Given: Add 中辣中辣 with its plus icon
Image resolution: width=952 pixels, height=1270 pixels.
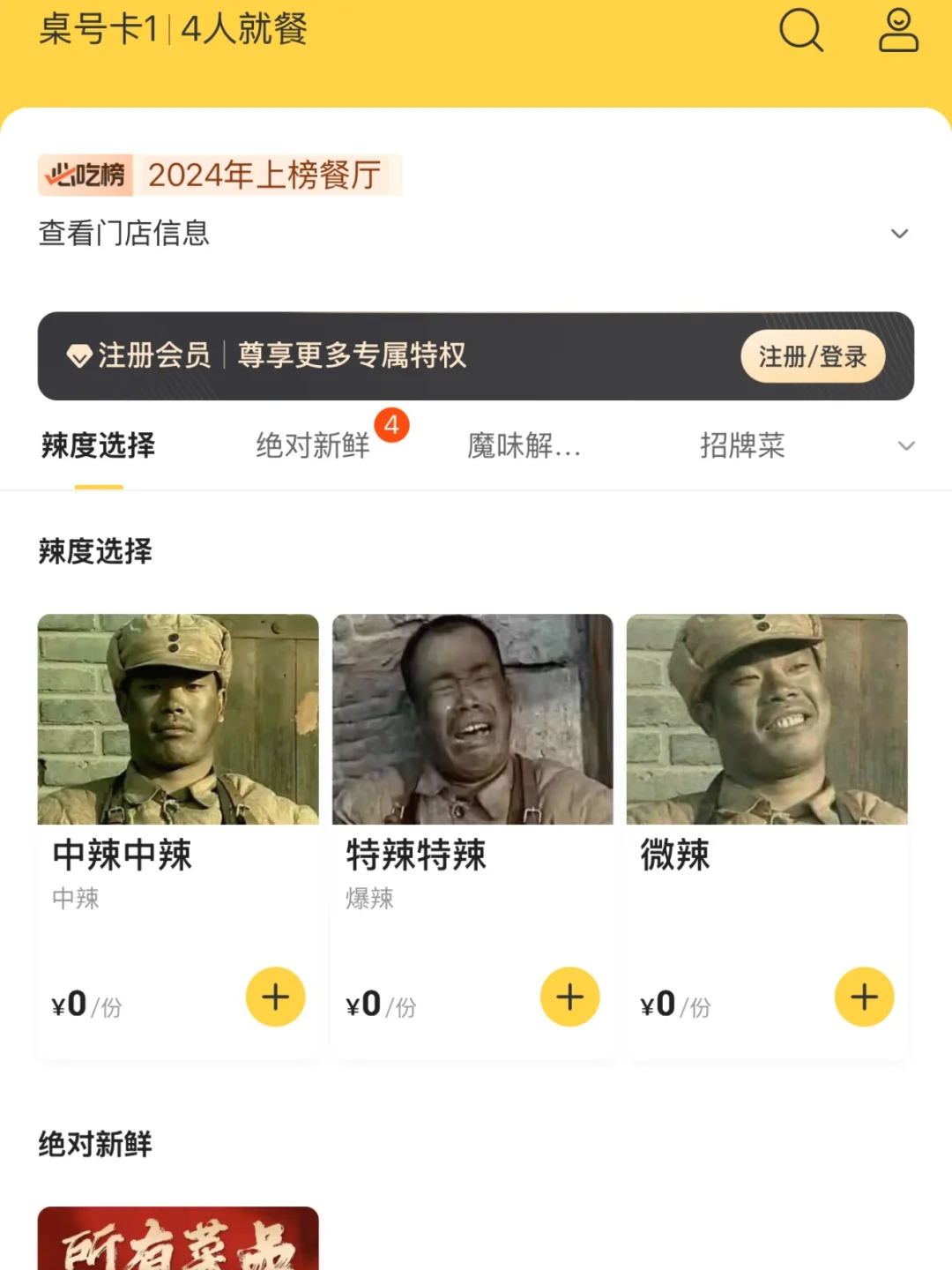Looking at the screenshot, I should [x=275, y=997].
